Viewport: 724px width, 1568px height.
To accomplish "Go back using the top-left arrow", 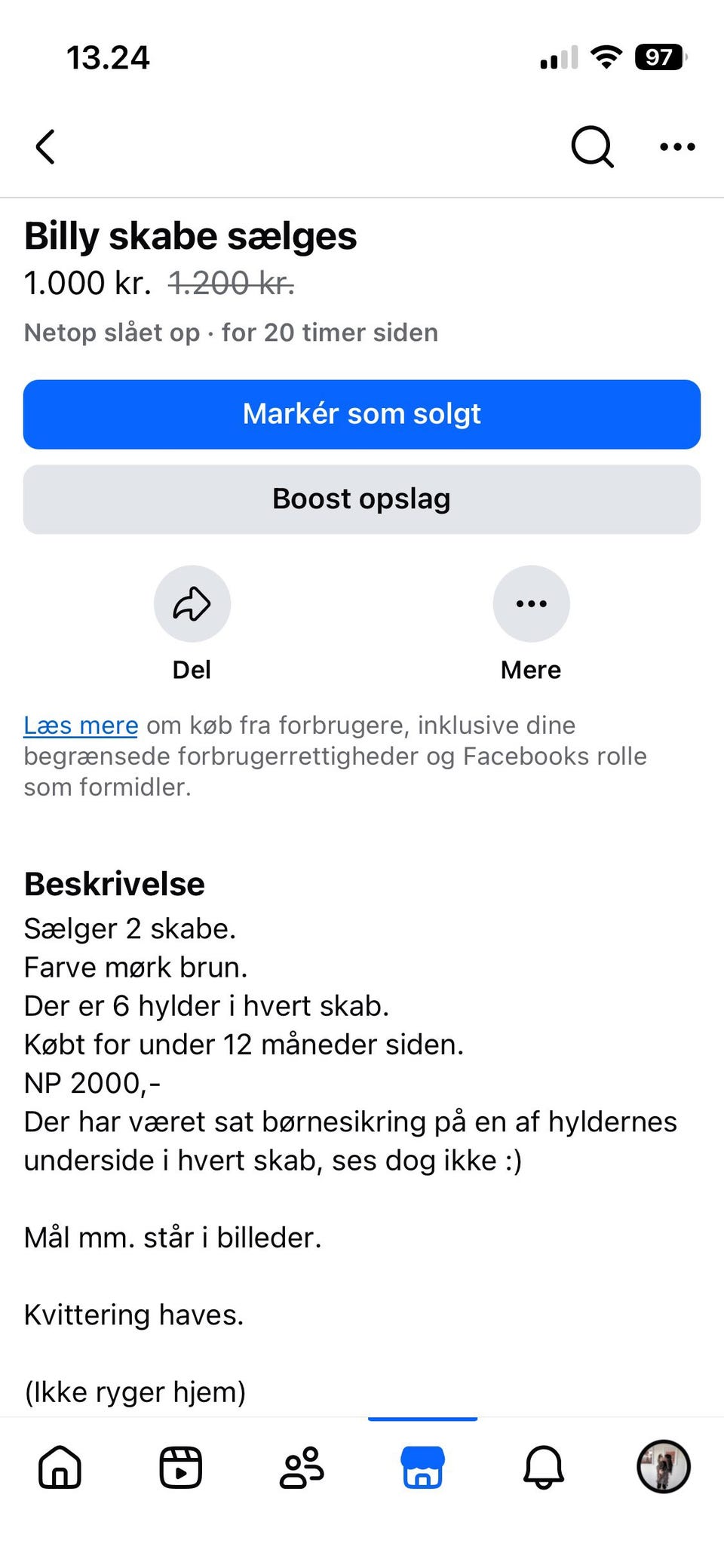I will tap(46, 146).
